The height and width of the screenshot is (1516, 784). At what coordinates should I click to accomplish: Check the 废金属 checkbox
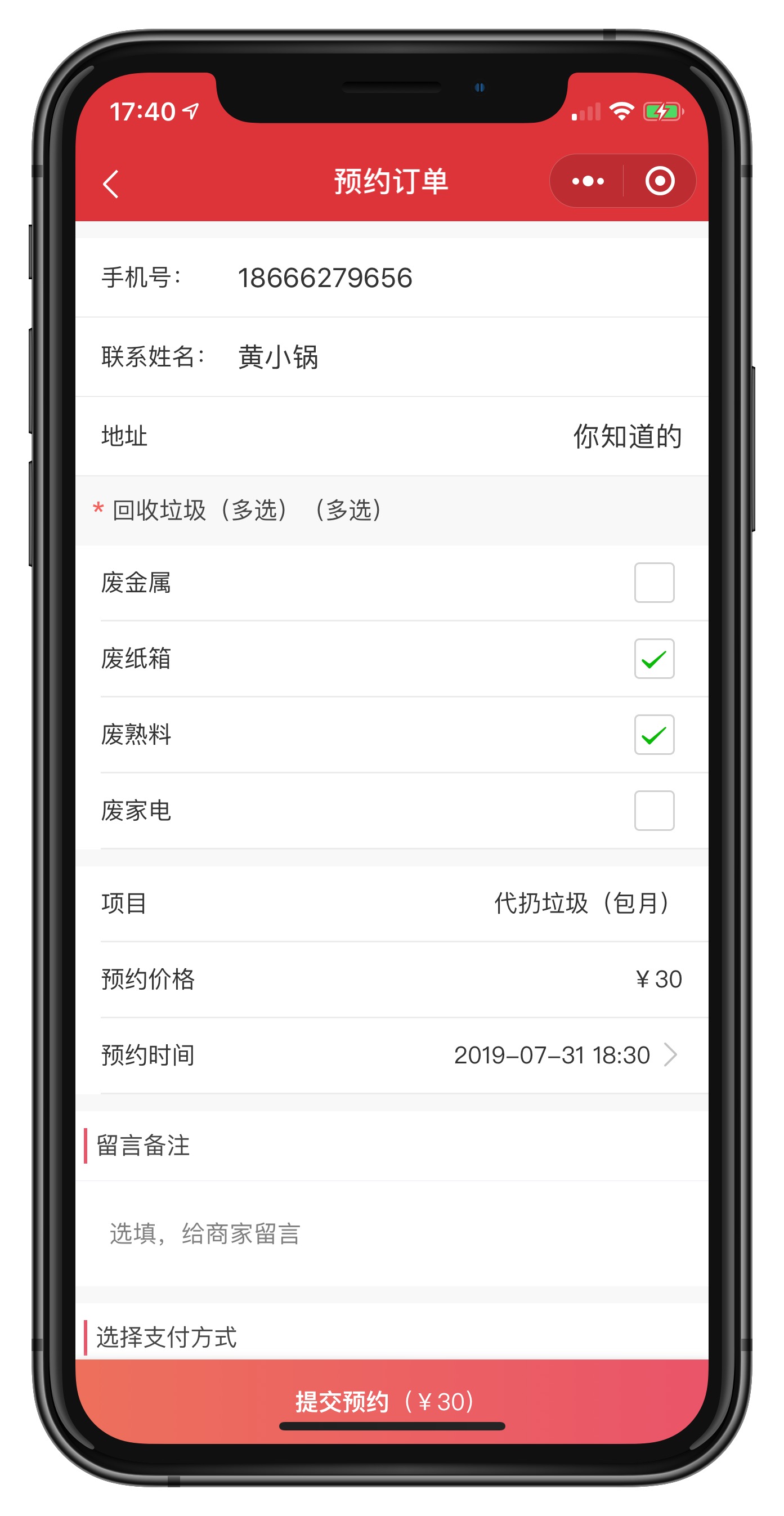click(x=654, y=583)
